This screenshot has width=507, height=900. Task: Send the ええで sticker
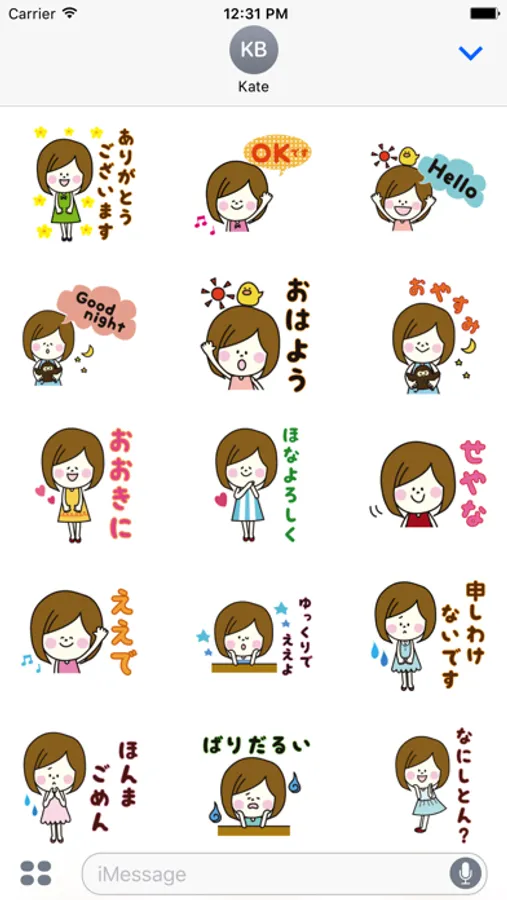[x=80, y=631]
